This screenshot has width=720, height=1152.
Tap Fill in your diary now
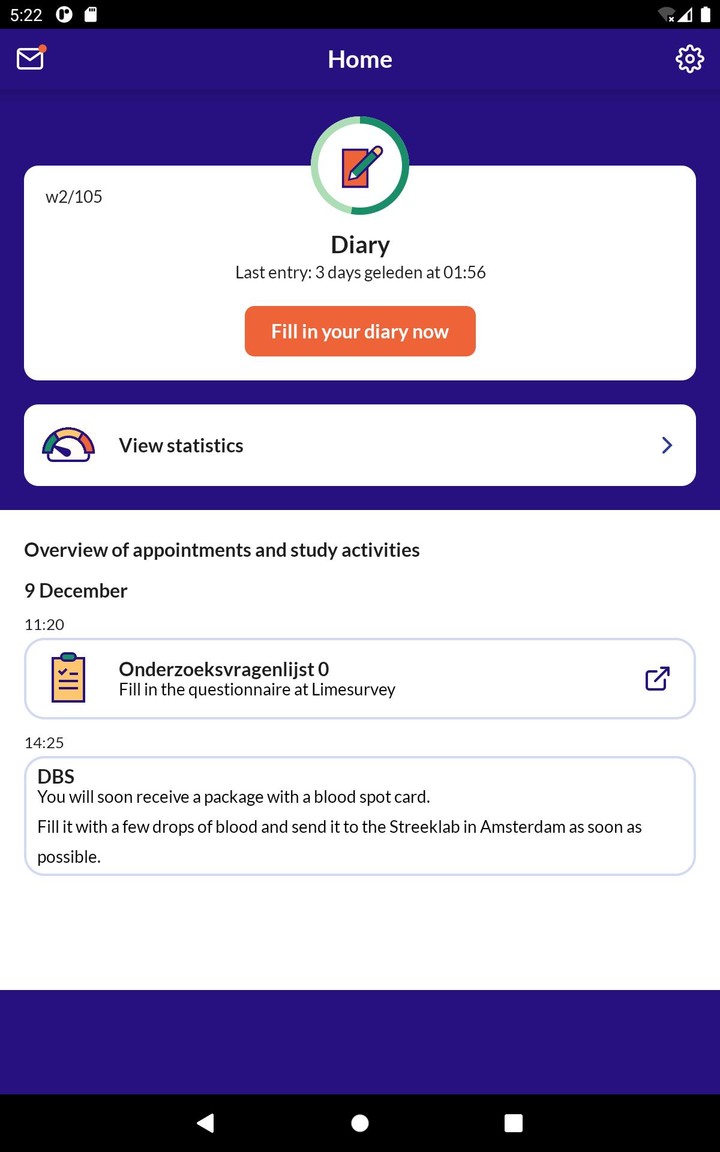[x=360, y=331]
